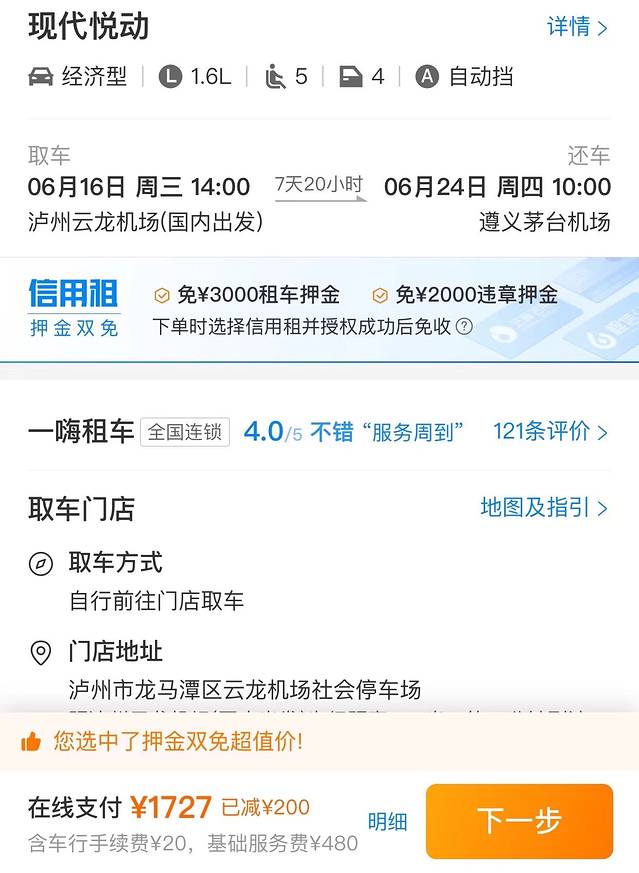
Task: Open 地图及指引 for the pickup store
Action: [543, 508]
